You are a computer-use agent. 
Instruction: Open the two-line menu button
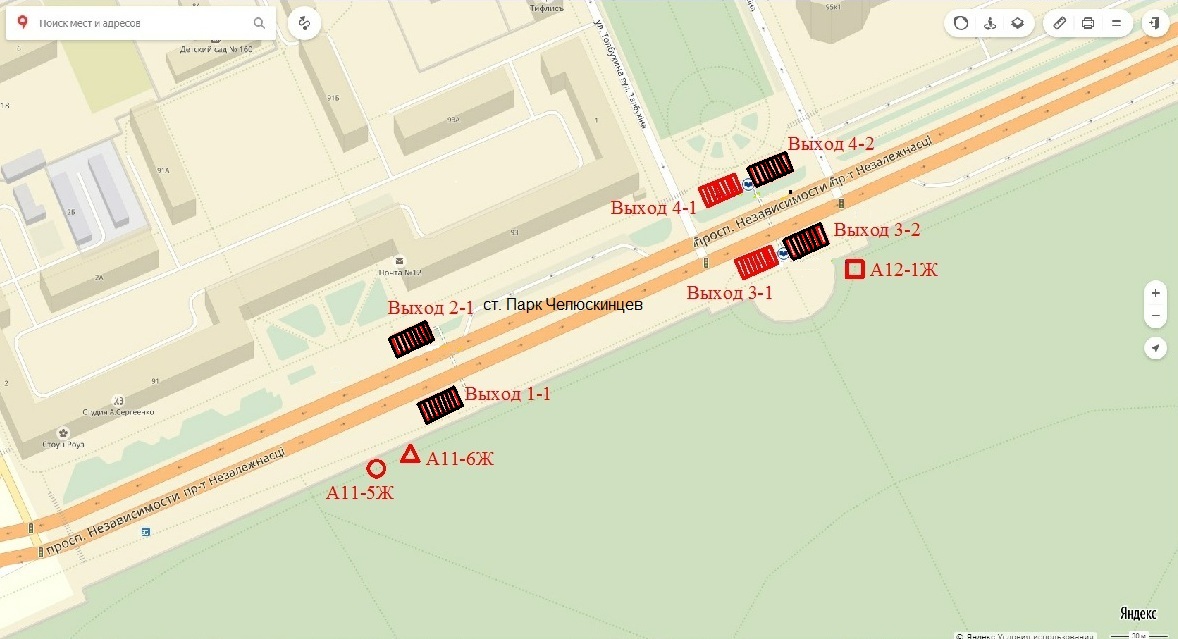tap(1116, 23)
